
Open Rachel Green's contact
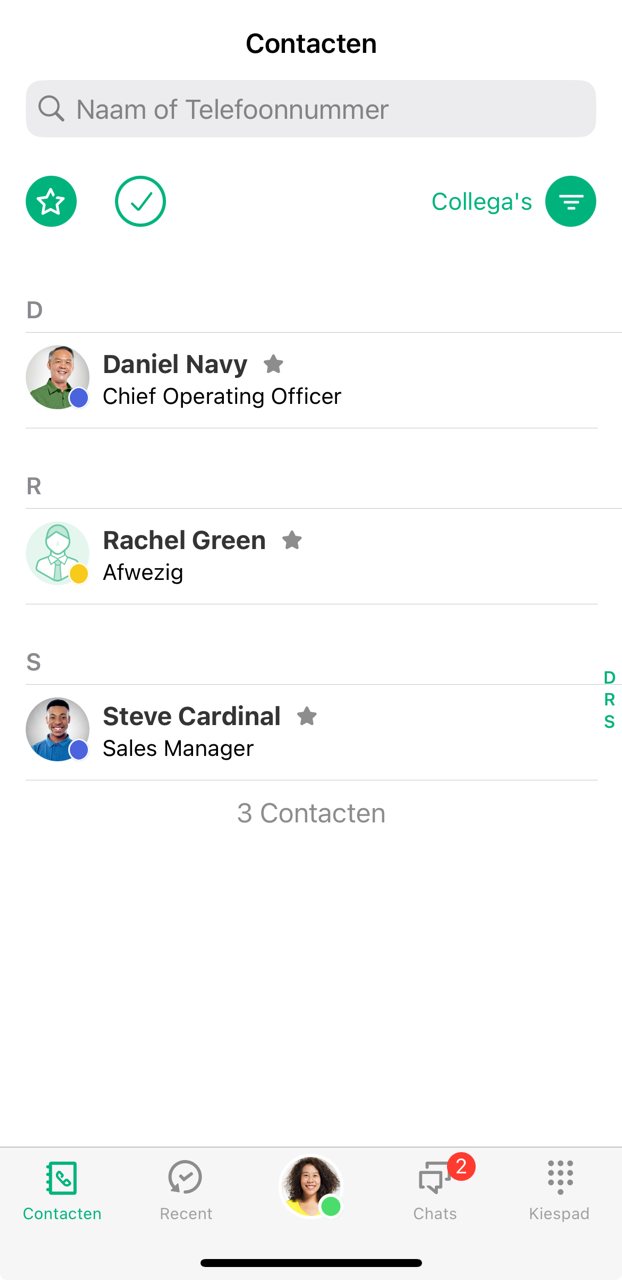tap(184, 556)
